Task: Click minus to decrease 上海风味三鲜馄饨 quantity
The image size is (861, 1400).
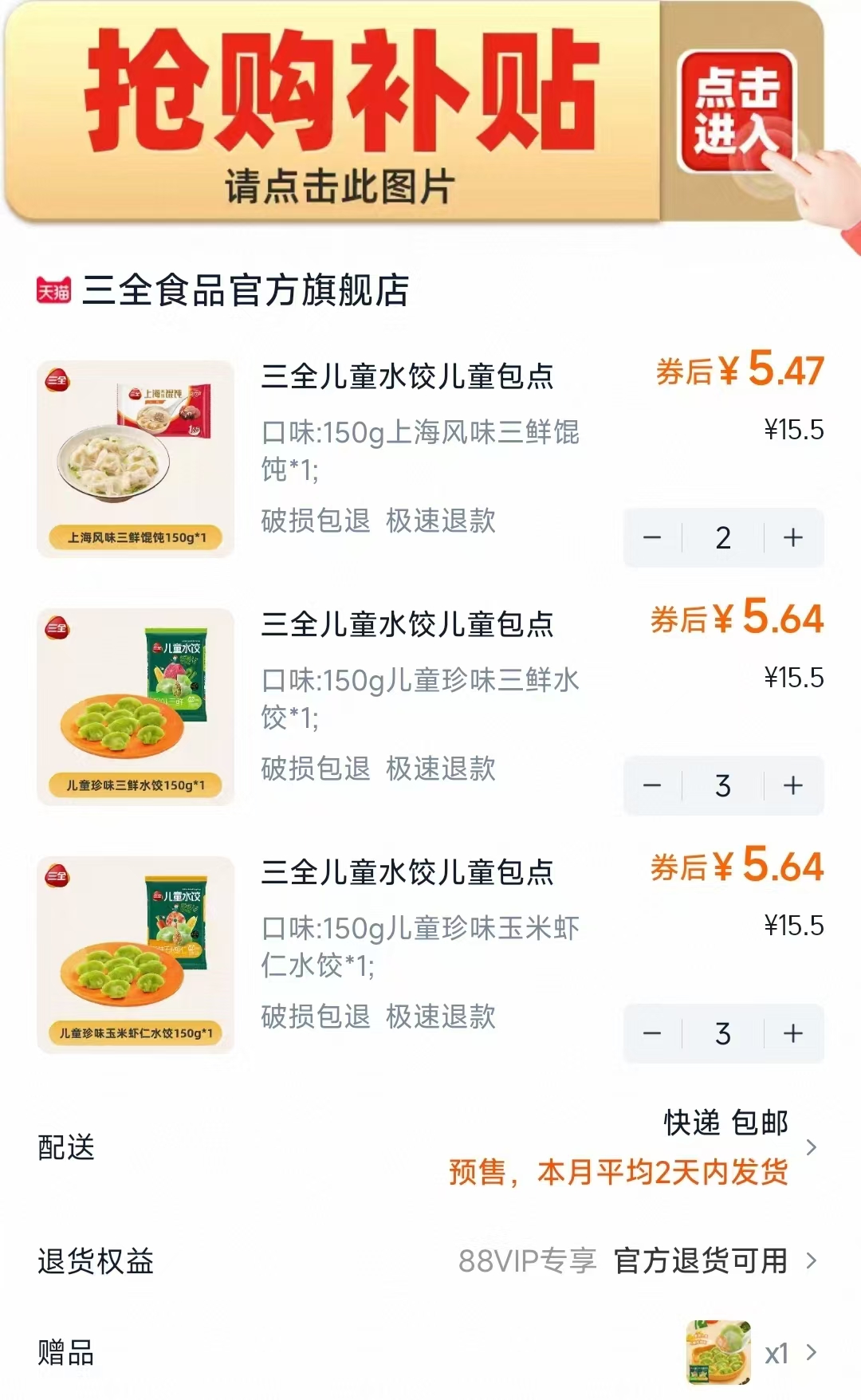Action: [x=651, y=539]
